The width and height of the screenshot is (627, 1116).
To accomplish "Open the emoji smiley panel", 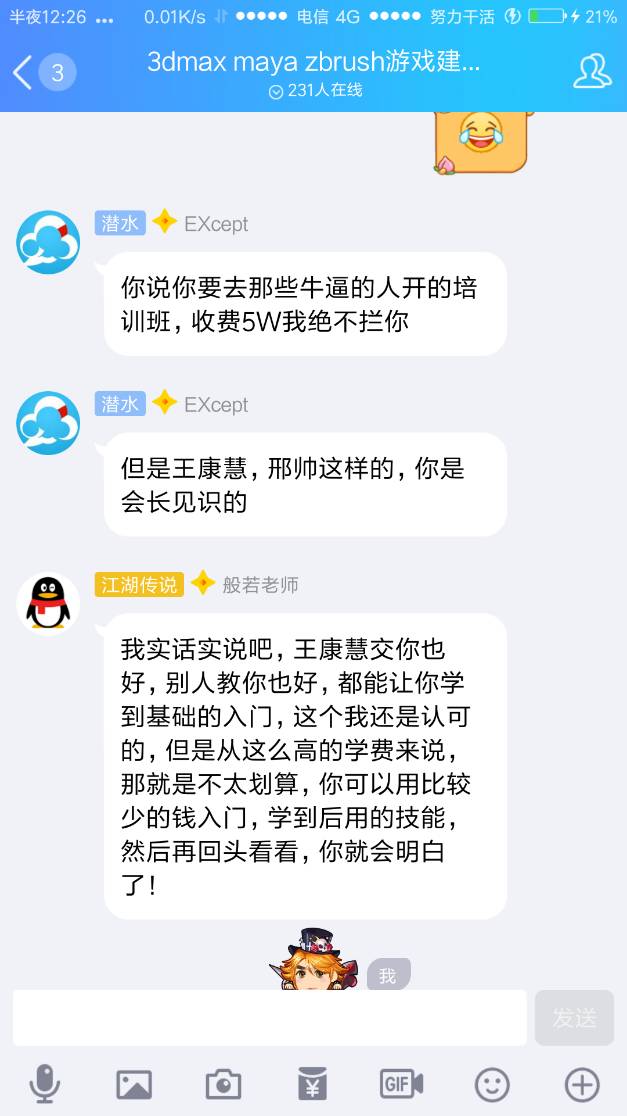I will 491,1084.
